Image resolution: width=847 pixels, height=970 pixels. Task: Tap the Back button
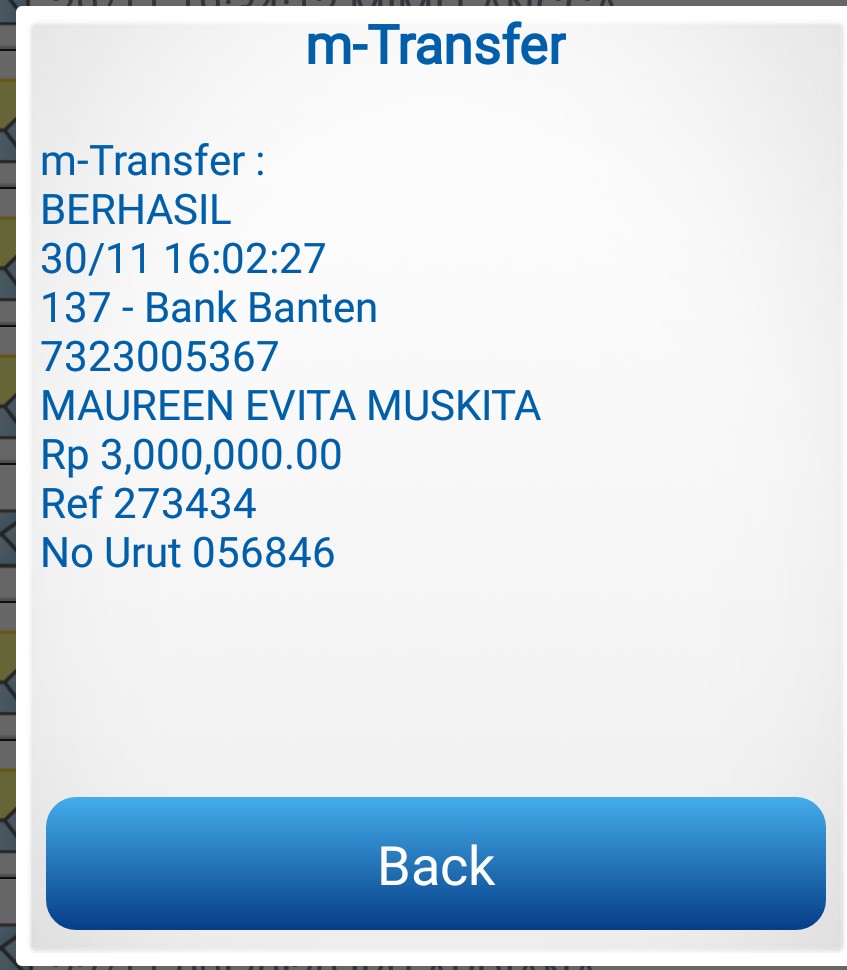[x=436, y=864]
